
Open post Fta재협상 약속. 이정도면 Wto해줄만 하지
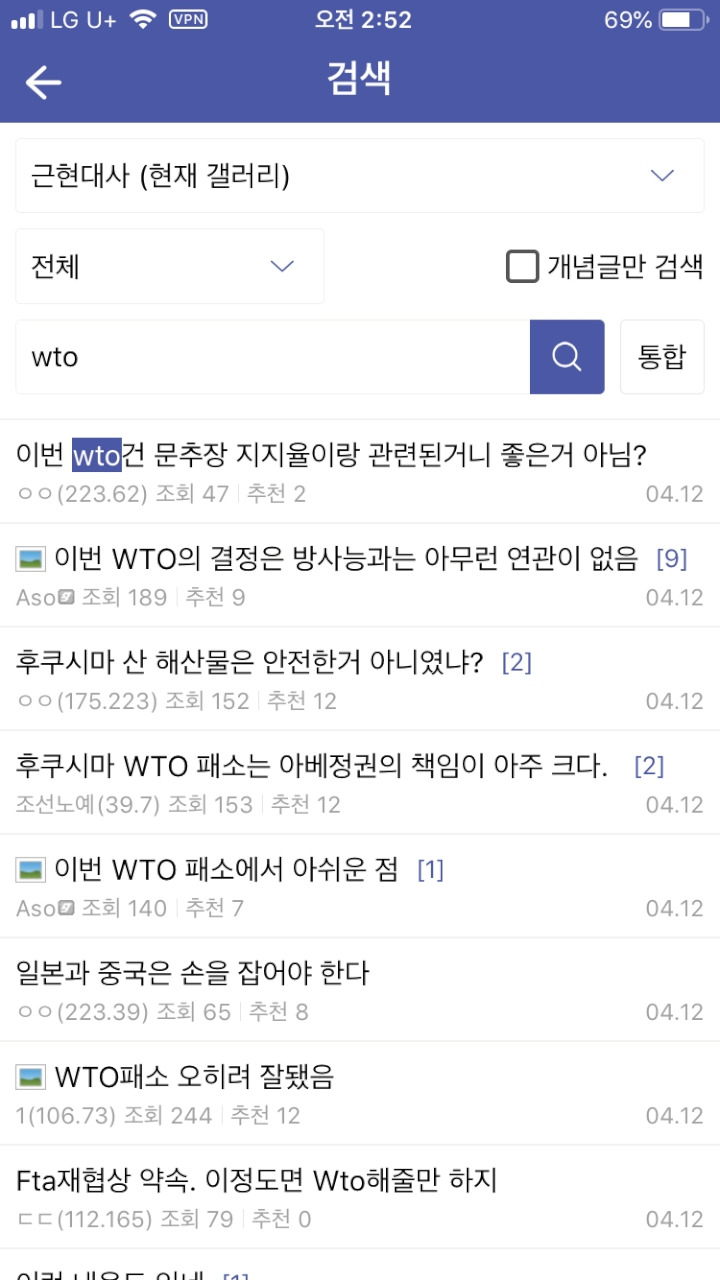[x=257, y=1180]
